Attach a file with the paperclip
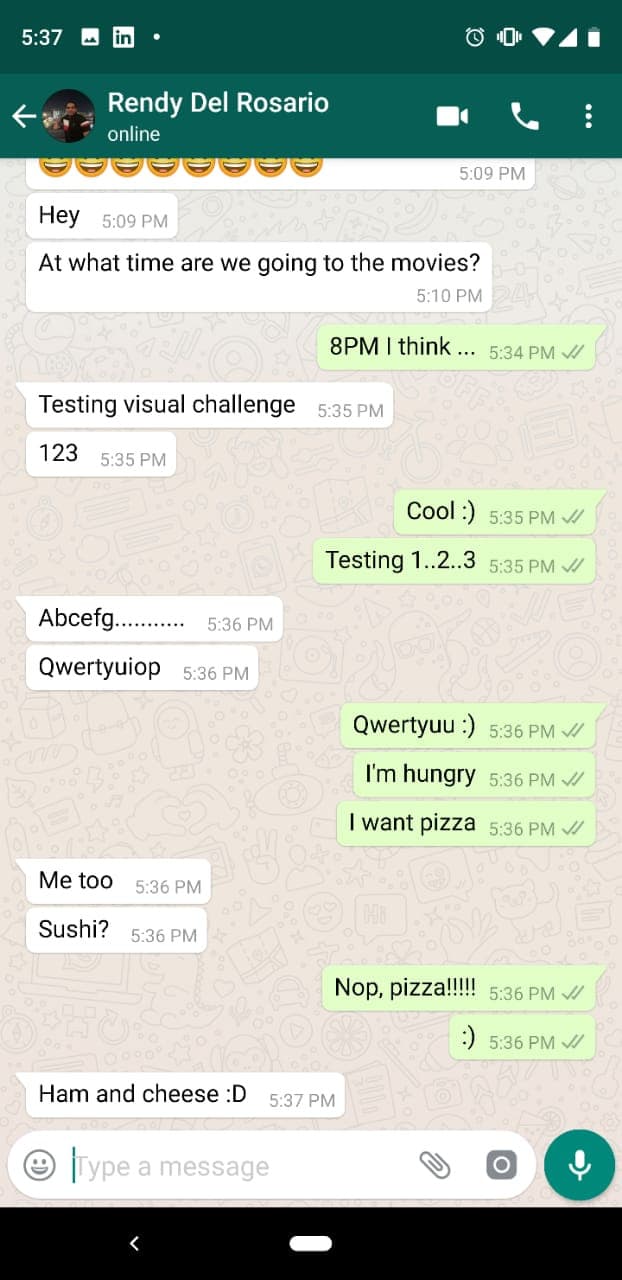 [435, 1165]
